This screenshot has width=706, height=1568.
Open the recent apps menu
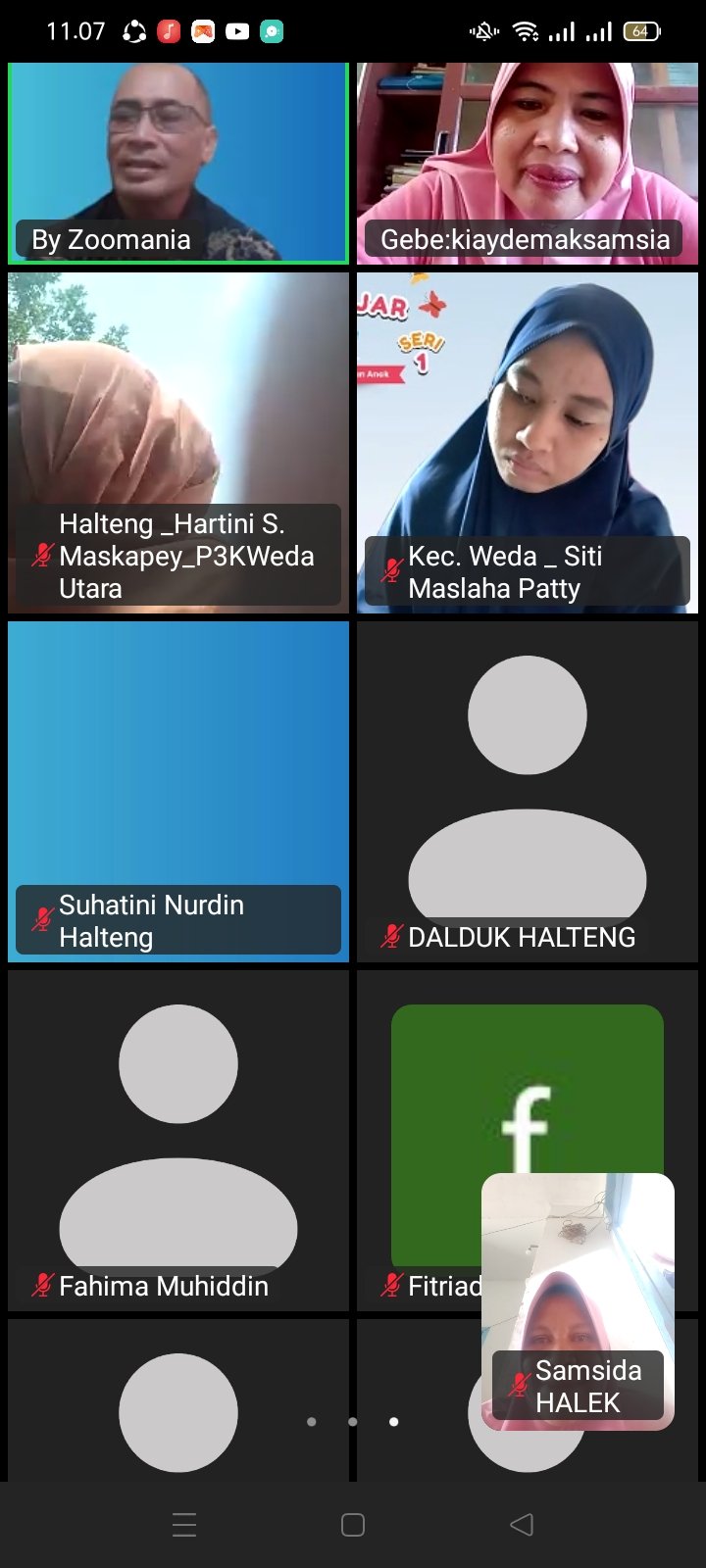[x=184, y=1524]
